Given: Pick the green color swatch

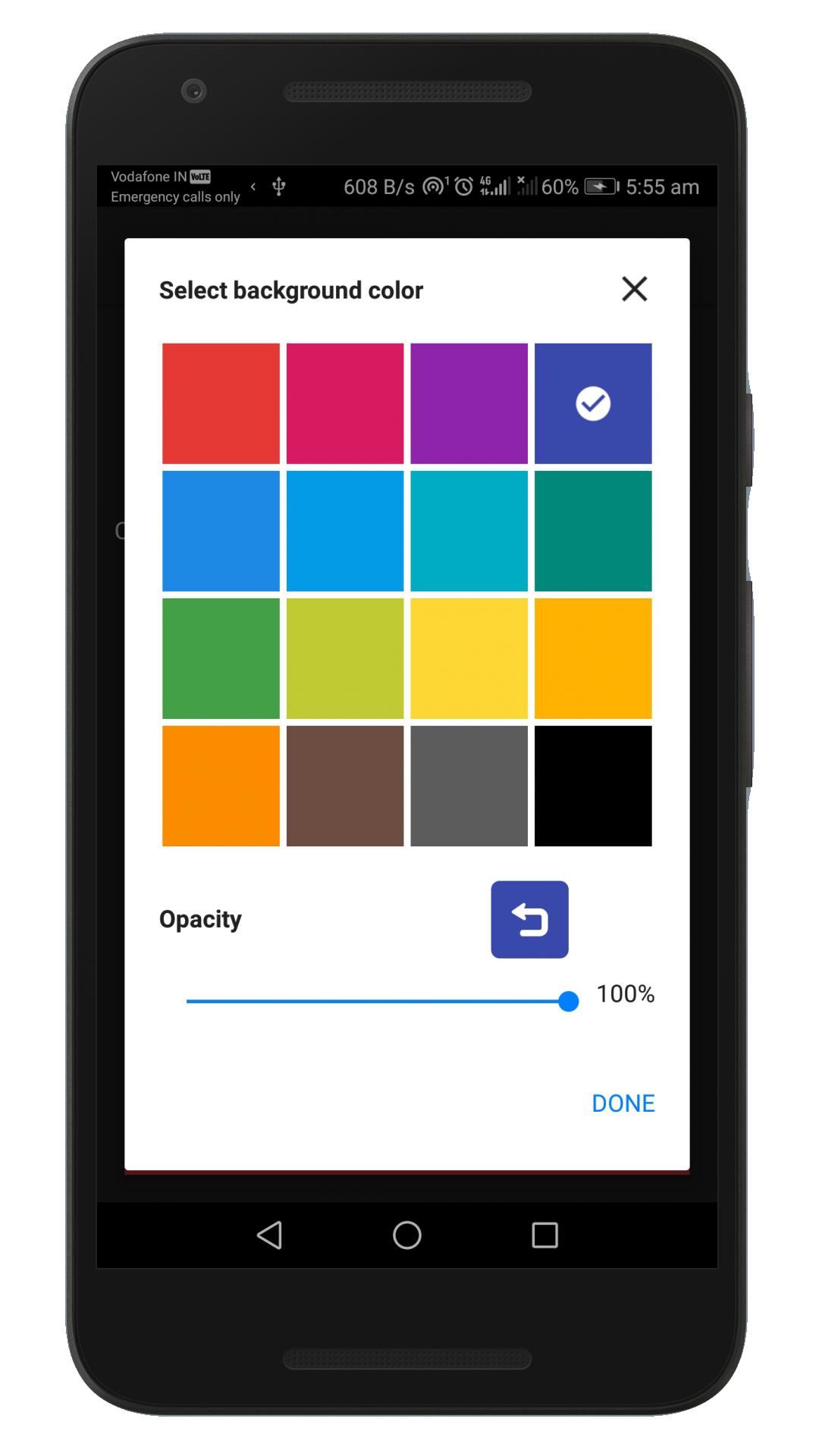Looking at the screenshot, I should [221, 657].
